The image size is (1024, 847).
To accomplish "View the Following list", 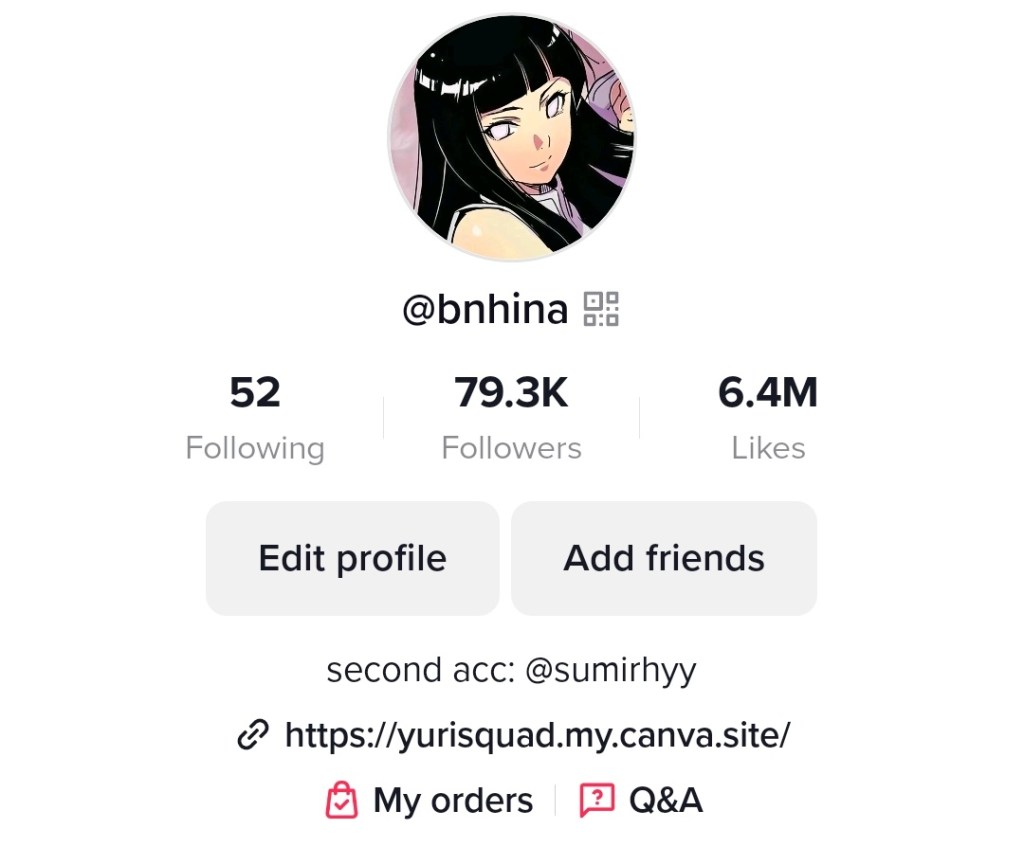I will [255, 418].
